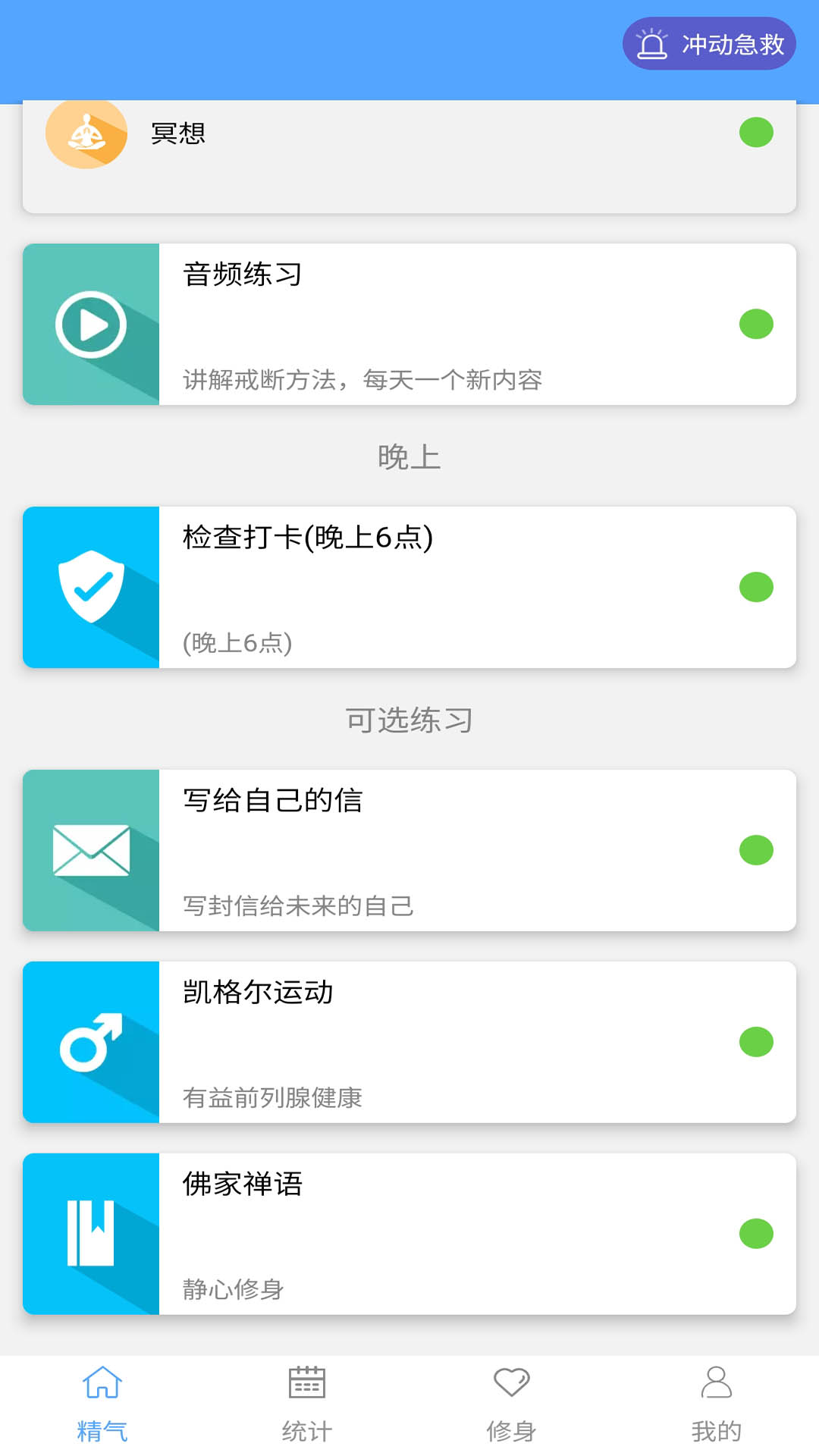The height and width of the screenshot is (1456, 819).
Task: Open the envelope icon for 写给自己的信
Action: click(91, 851)
